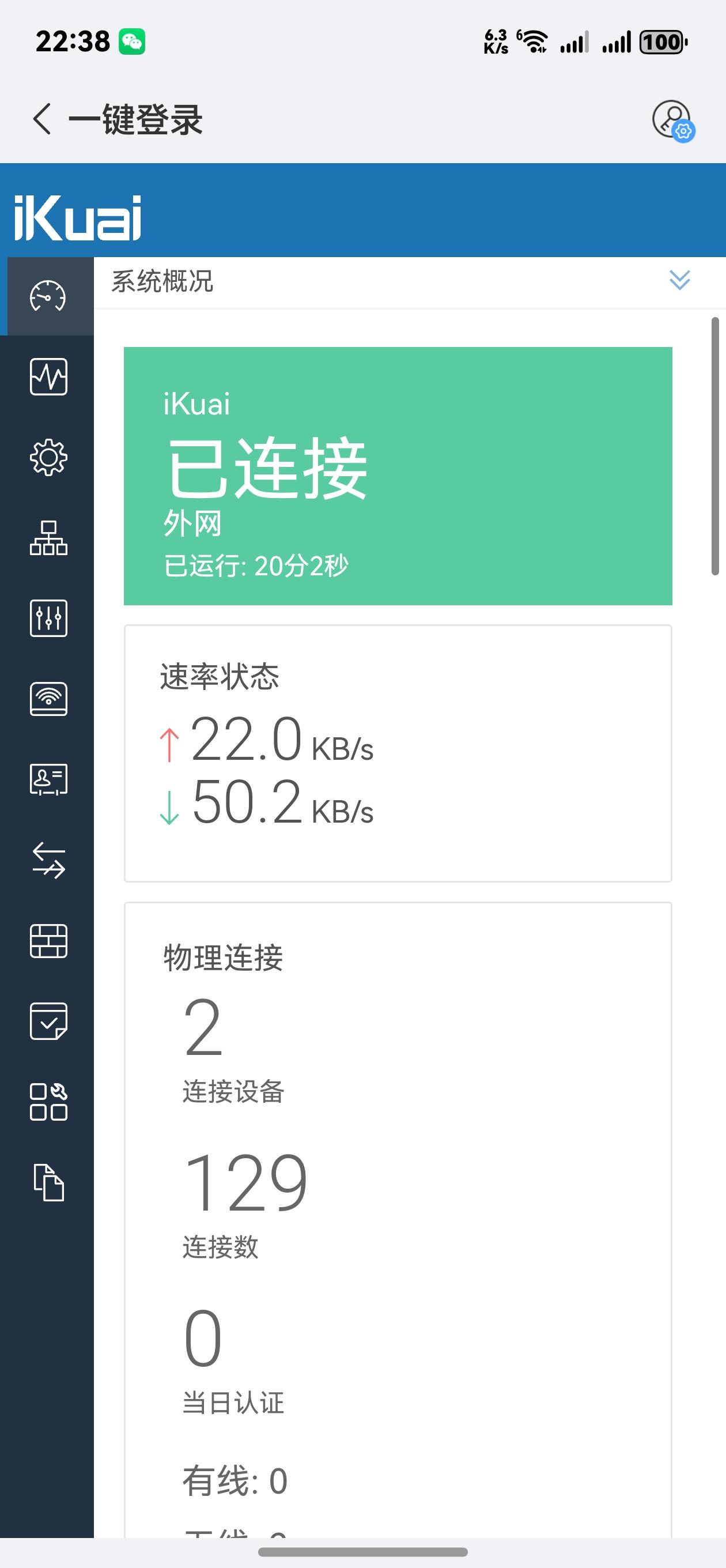Image resolution: width=726 pixels, height=1568 pixels.
Task: Tap the back arrow beside 一键登录
Action: point(41,119)
